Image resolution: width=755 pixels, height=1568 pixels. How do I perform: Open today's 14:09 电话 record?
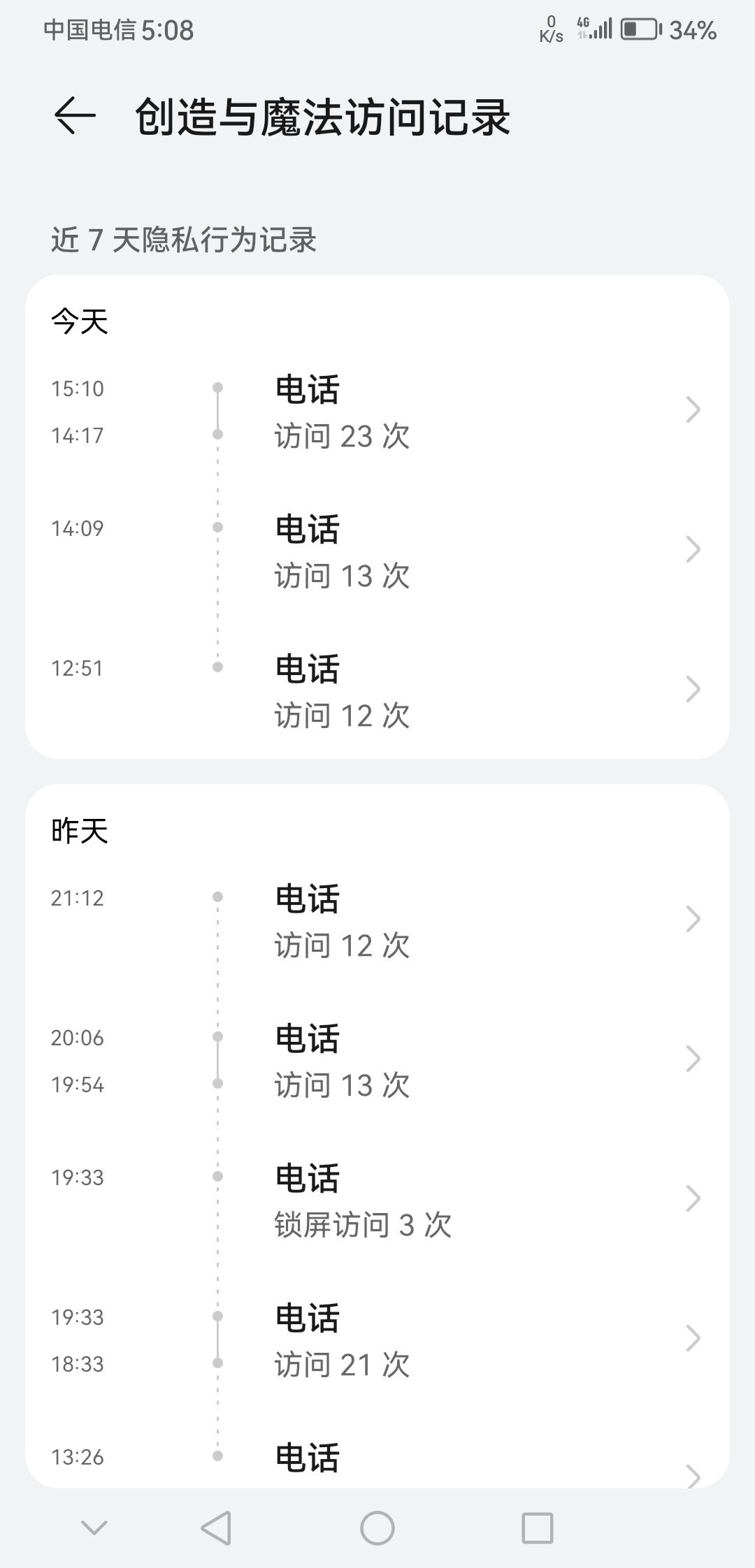(x=377, y=551)
